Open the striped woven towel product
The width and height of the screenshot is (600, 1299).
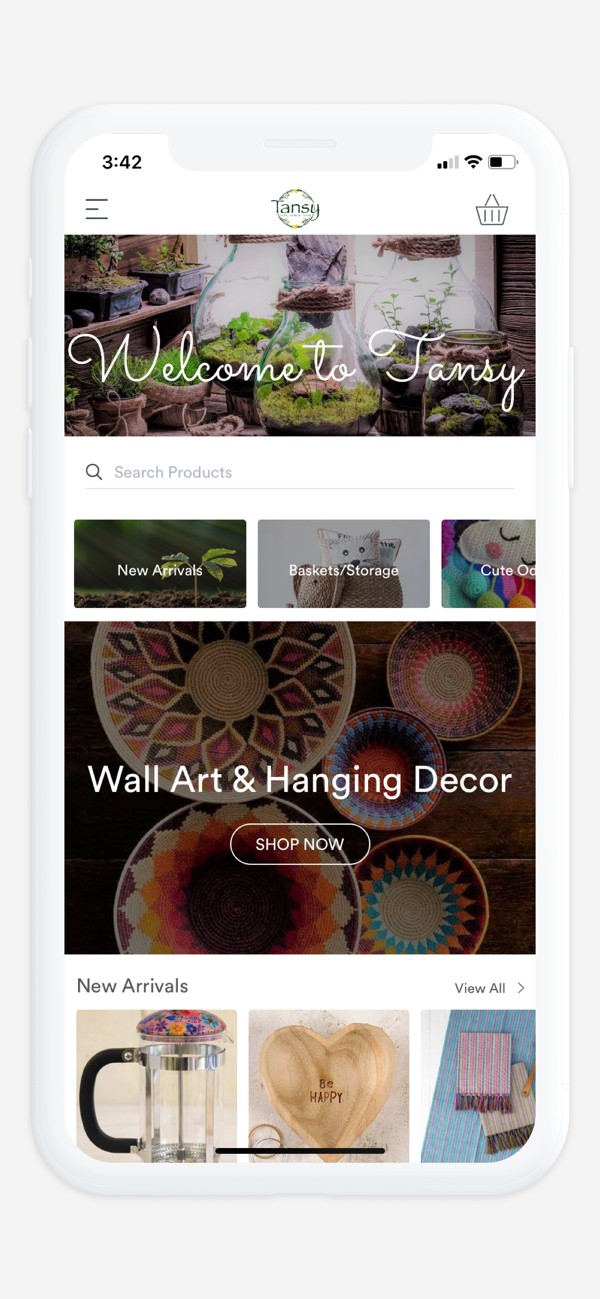(x=479, y=1085)
